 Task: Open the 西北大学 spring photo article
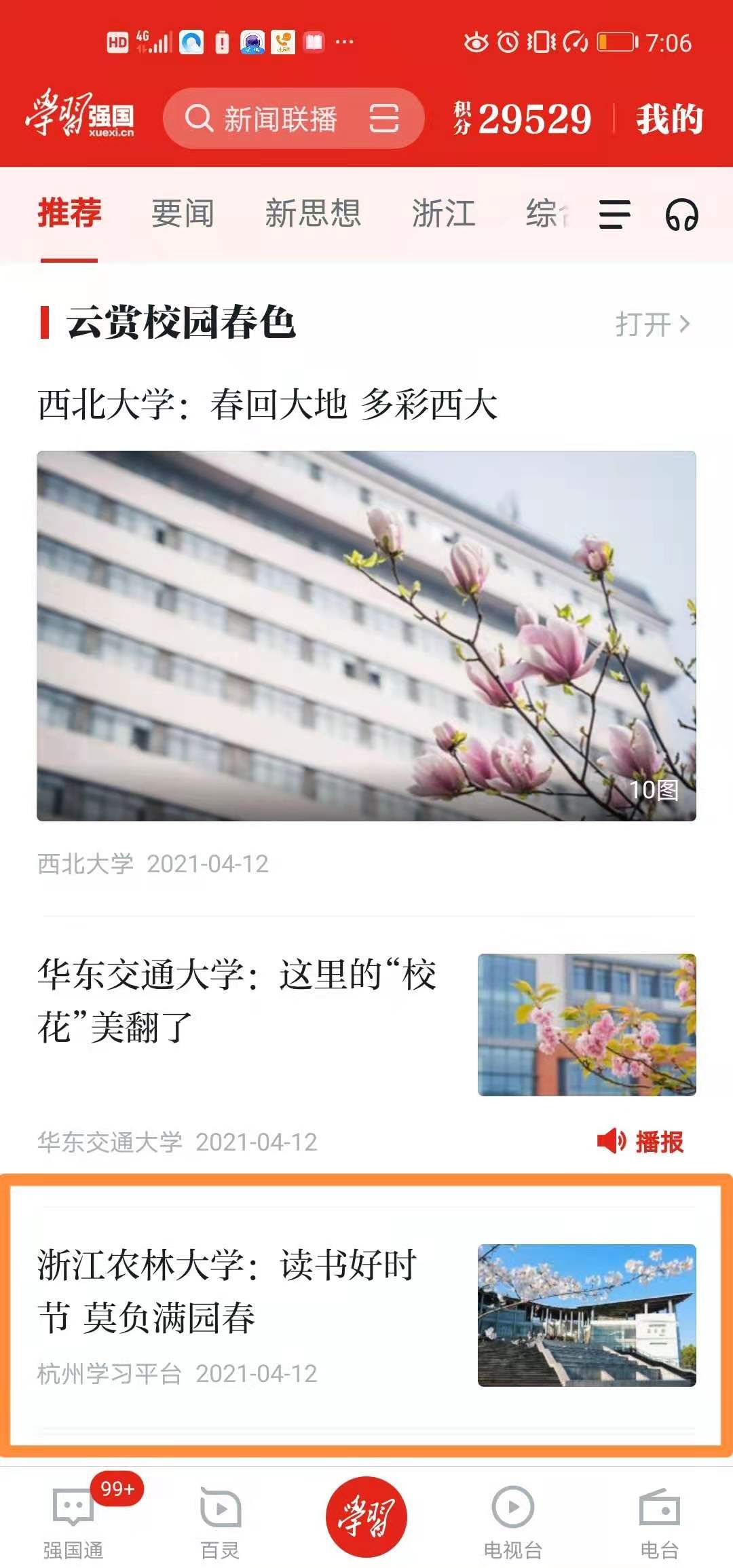click(366, 635)
